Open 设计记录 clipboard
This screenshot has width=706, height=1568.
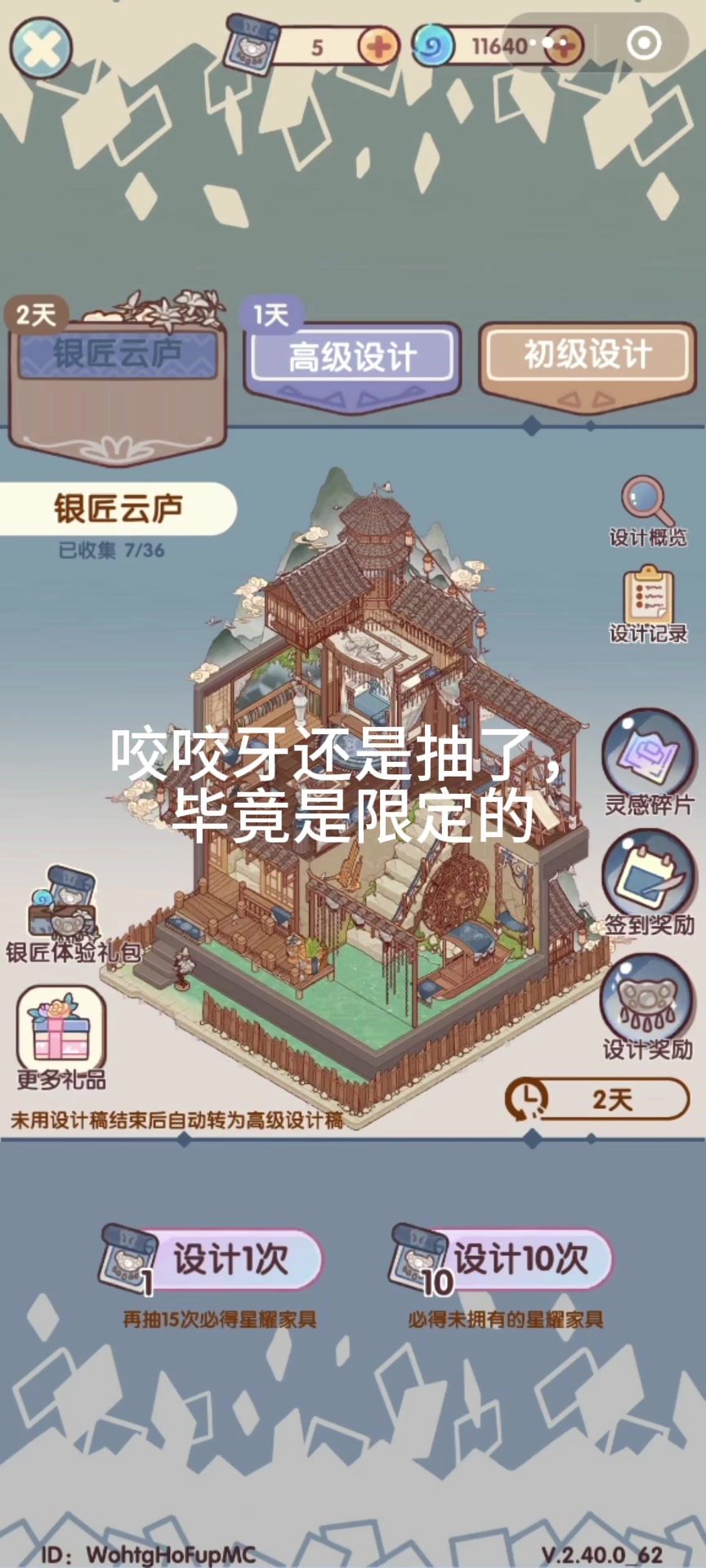(648, 607)
